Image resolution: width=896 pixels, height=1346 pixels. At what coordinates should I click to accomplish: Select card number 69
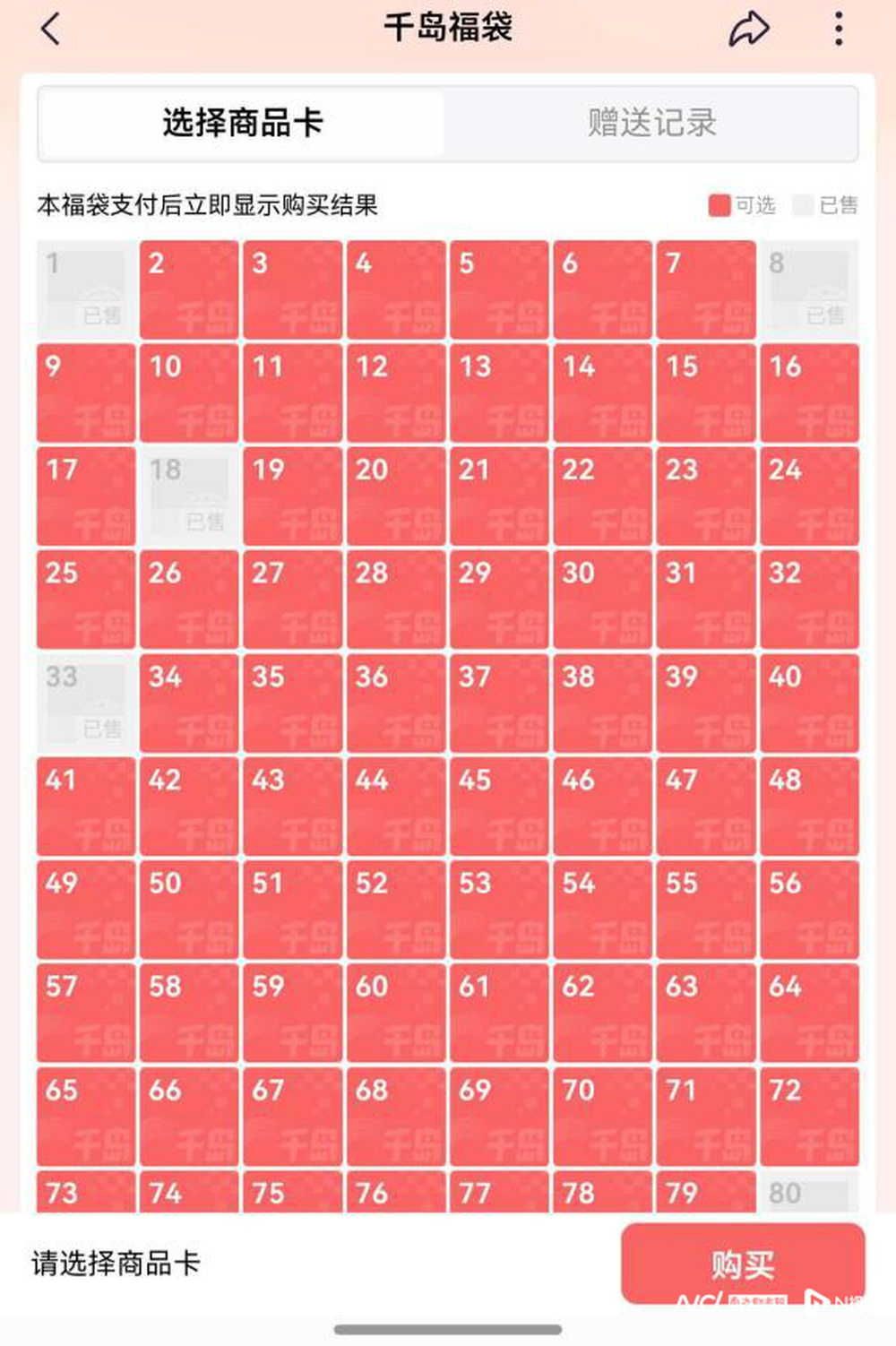point(499,1116)
